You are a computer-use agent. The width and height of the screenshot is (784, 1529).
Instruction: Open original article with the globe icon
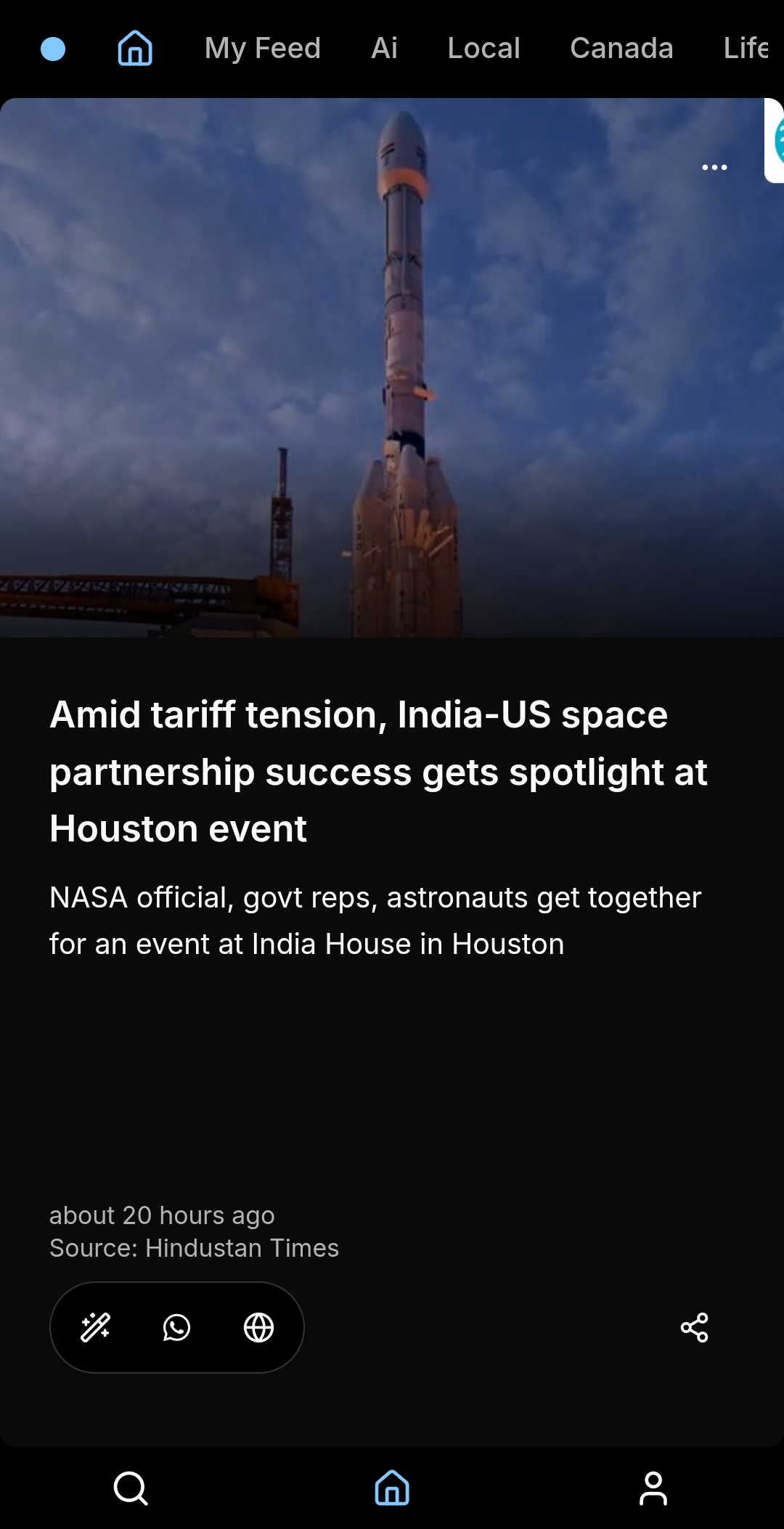[x=258, y=1328]
